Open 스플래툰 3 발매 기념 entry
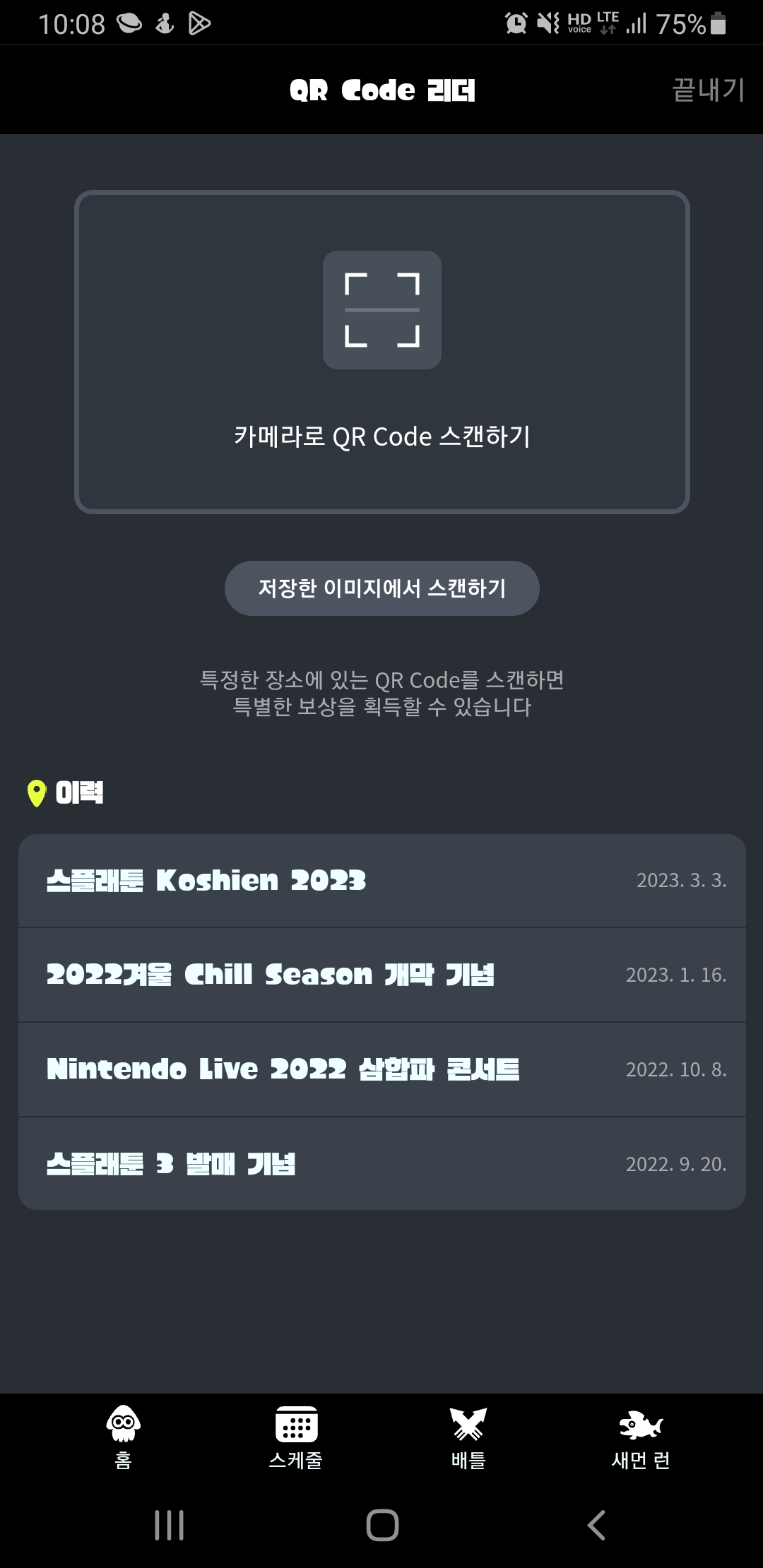The width and height of the screenshot is (763, 1568). tap(381, 1164)
